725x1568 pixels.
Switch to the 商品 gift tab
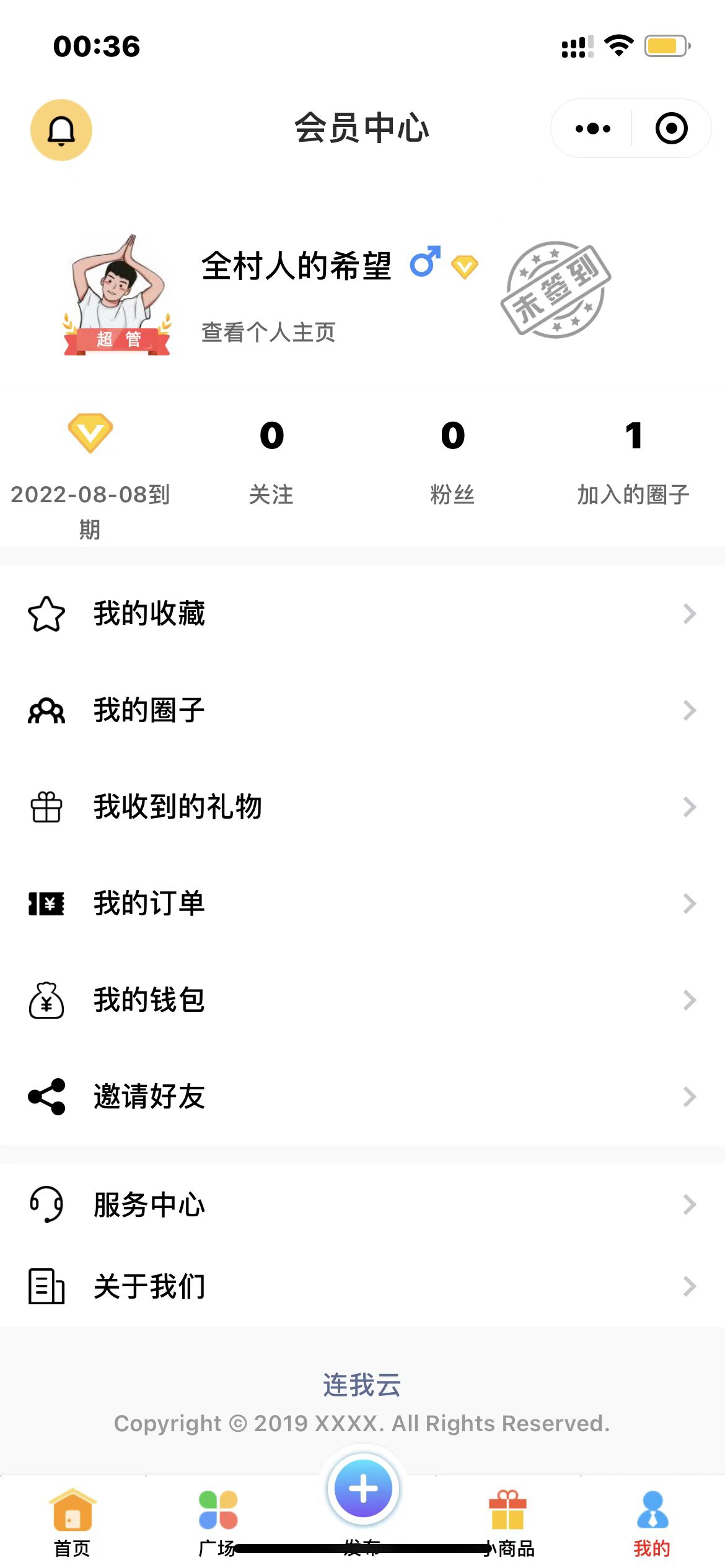point(507,1521)
